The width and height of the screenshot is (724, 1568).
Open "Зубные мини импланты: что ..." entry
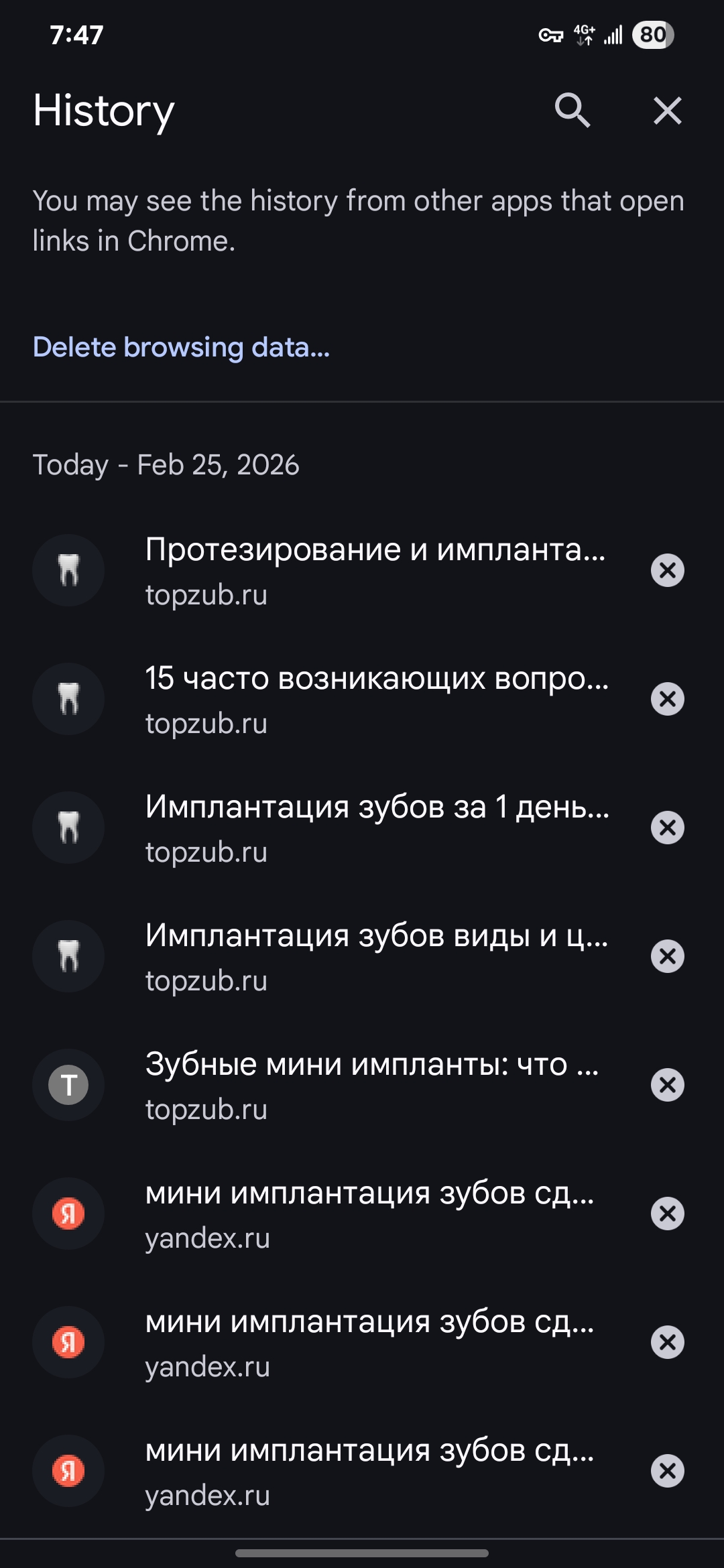(x=375, y=1085)
